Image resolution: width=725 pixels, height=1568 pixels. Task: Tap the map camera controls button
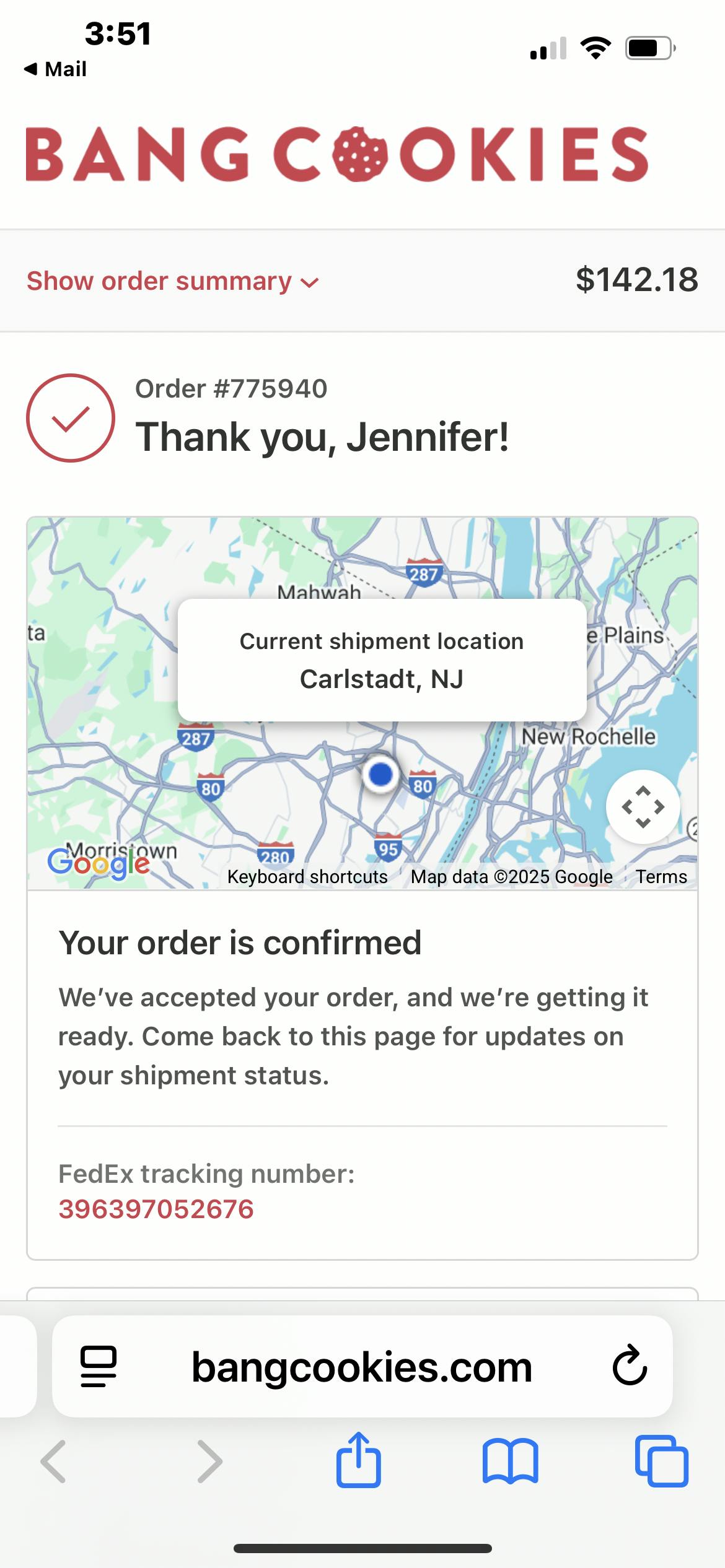pyautogui.click(x=643, y=807)
